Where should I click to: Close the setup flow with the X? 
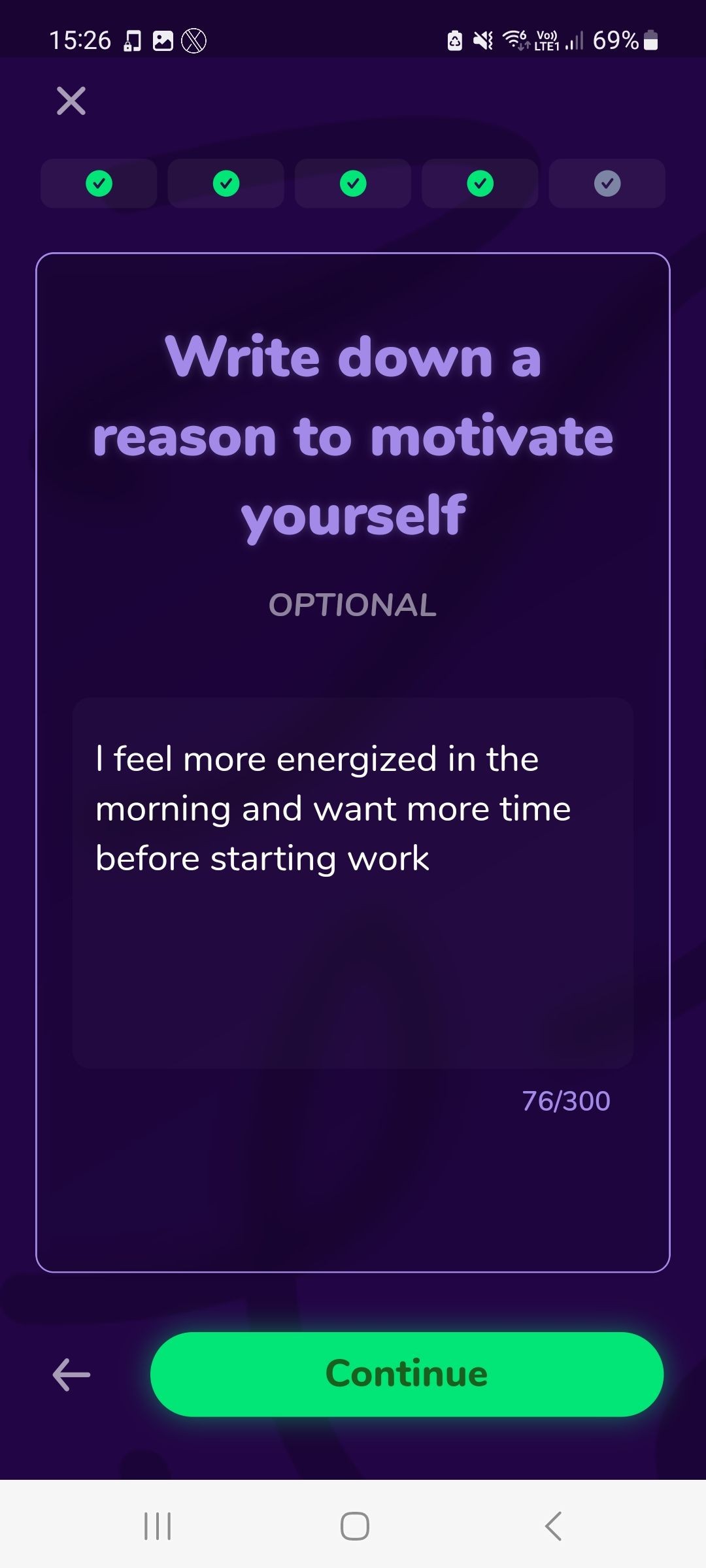point(71,101)
